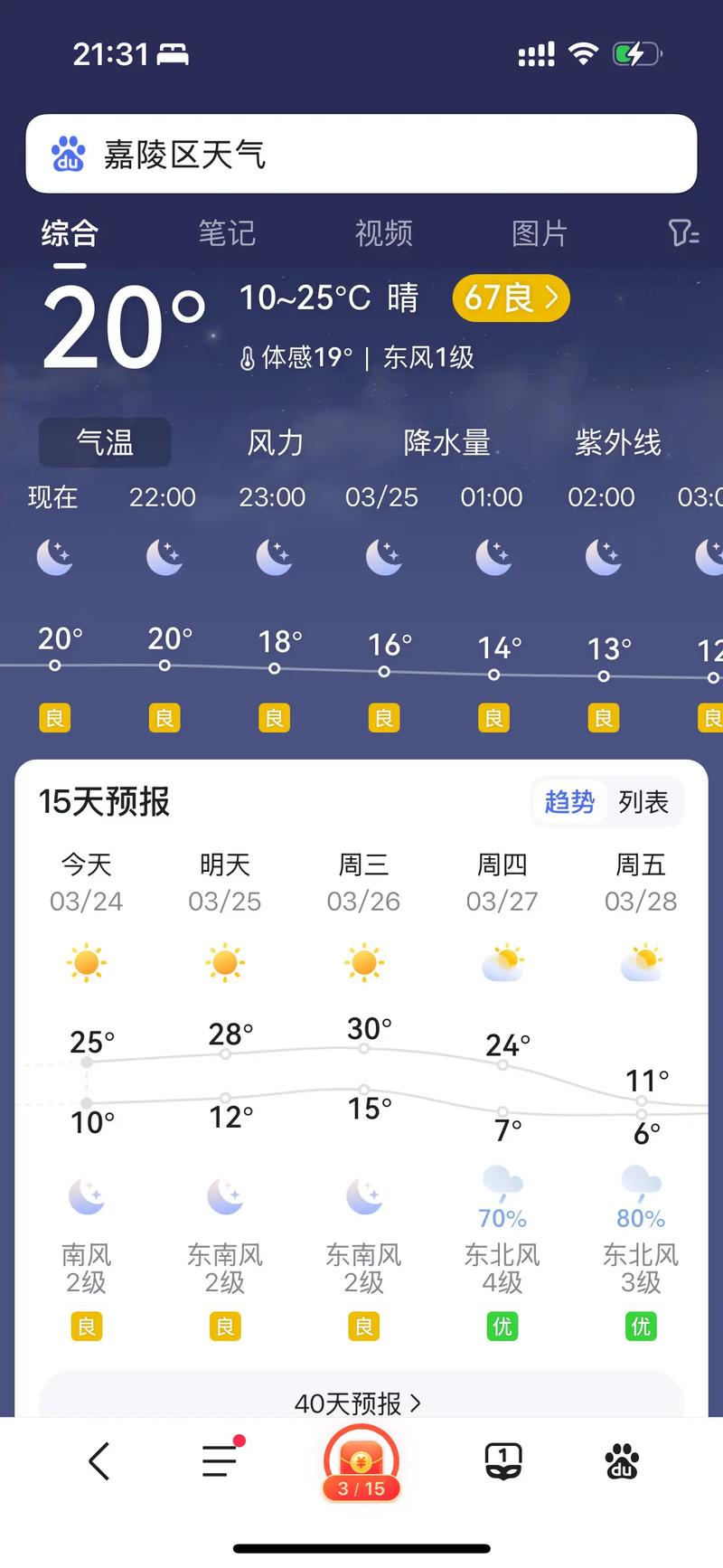This screenshot has height=1568, width=723.
Task: Select the 紫外线 forecast option
Action: tap(618, 443)
